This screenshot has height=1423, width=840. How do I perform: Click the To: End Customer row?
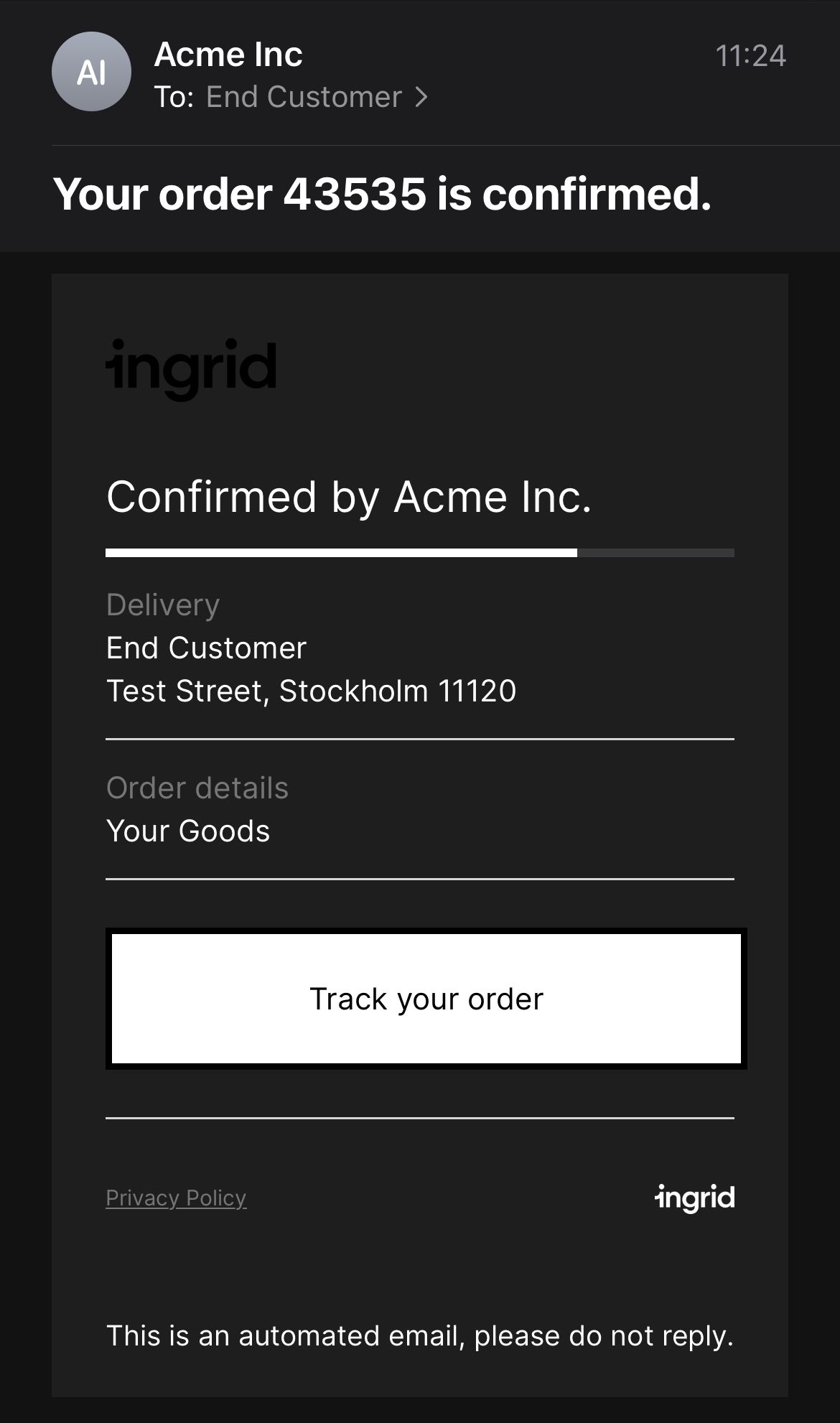291,96
